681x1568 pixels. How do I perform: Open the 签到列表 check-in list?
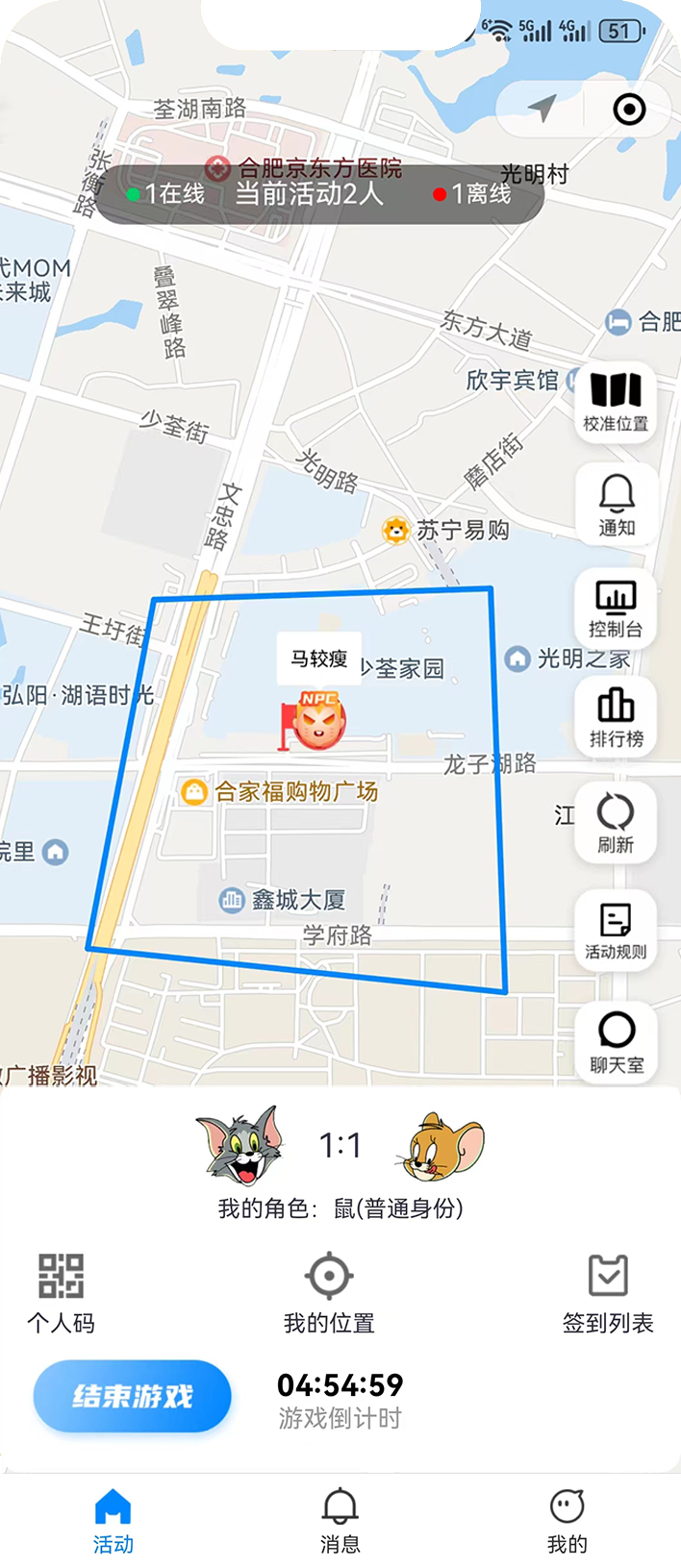(608, 1292)
